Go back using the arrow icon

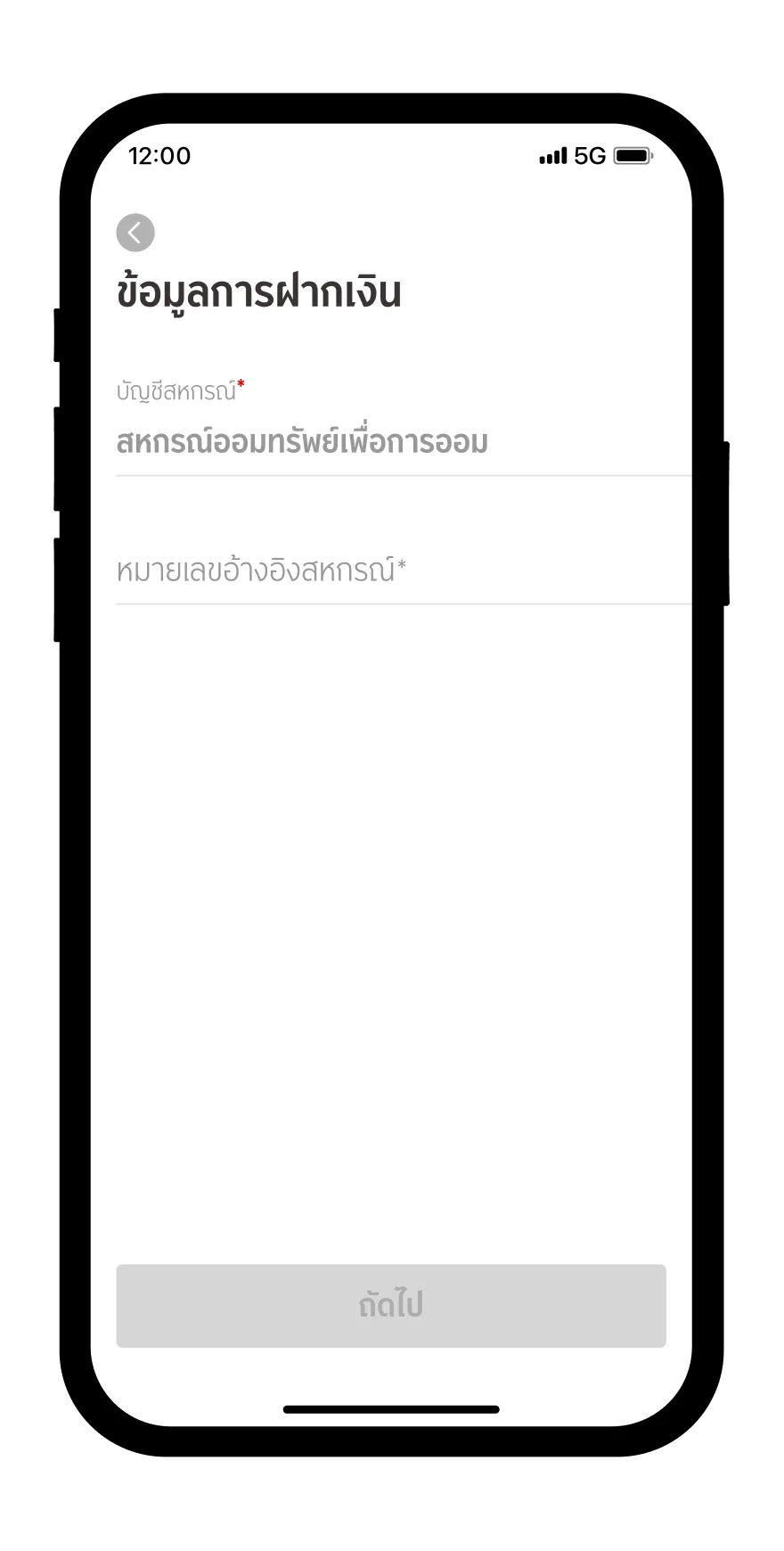(x=135, y=233)
